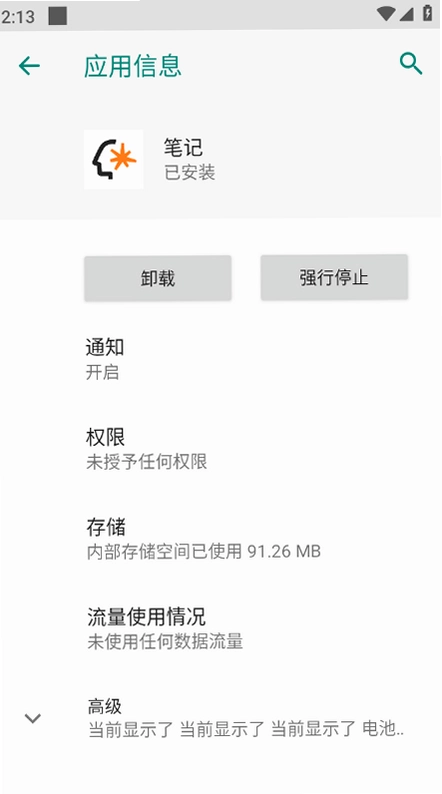
Task: Go back using the top arrow
Action: (x=29, y=66)
